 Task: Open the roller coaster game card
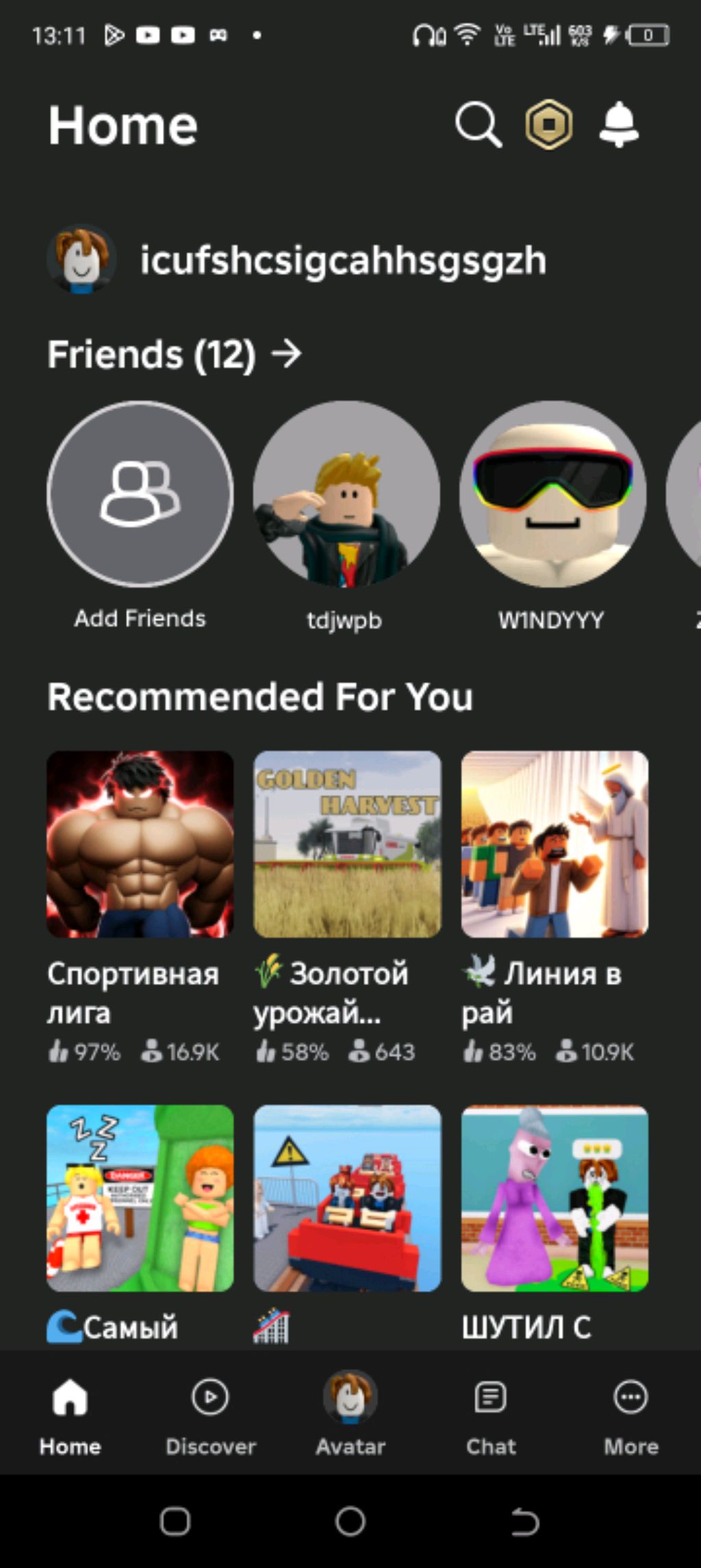click(x=347, y=1199)
